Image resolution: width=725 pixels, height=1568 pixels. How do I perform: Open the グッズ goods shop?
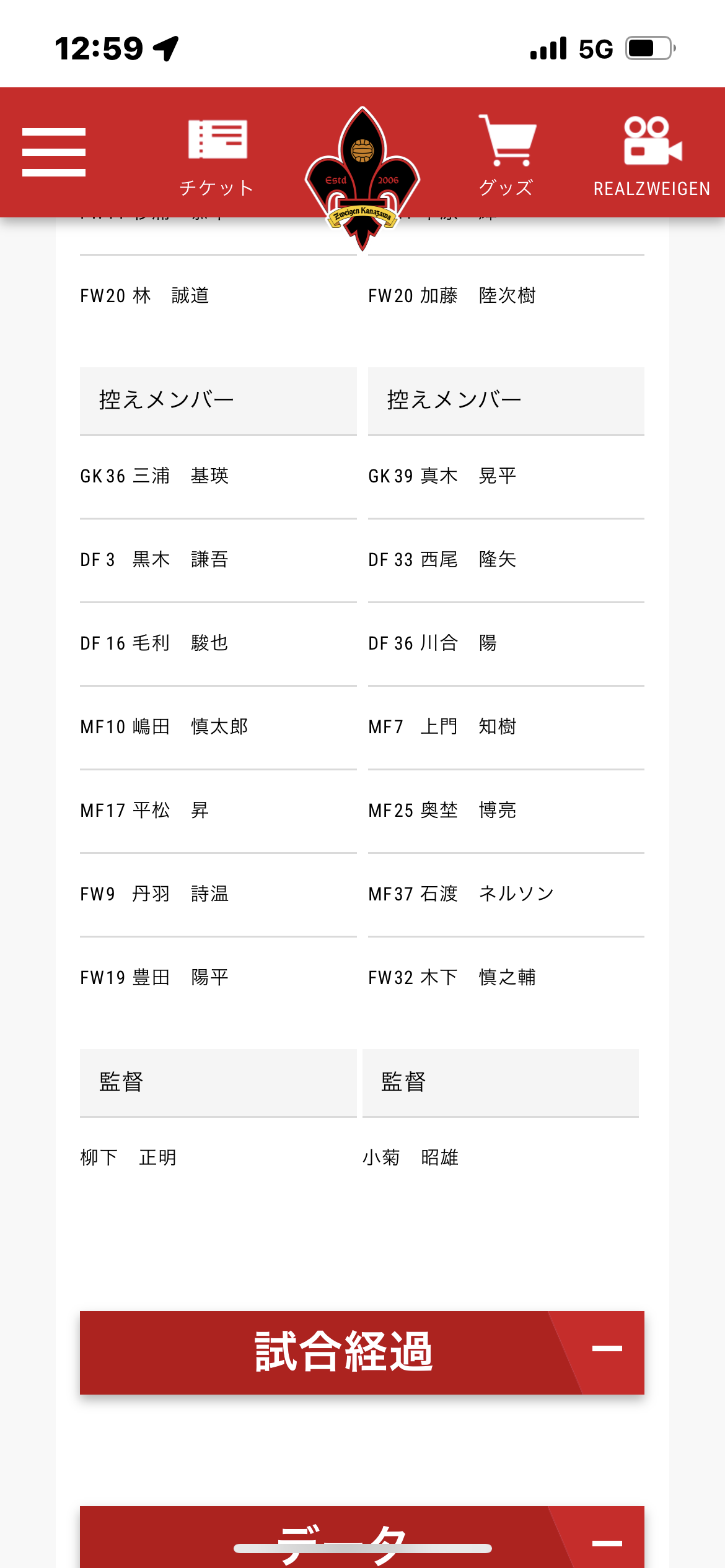(506, 156)
